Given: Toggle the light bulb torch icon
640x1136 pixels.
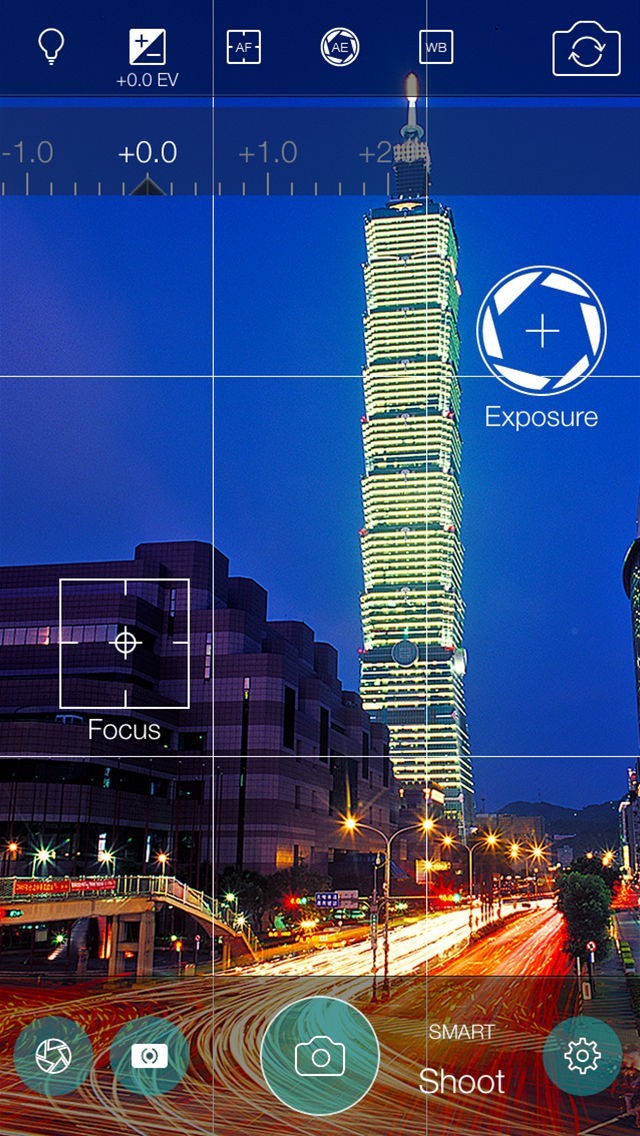Looking at the screenshot, I should point(51,48).
